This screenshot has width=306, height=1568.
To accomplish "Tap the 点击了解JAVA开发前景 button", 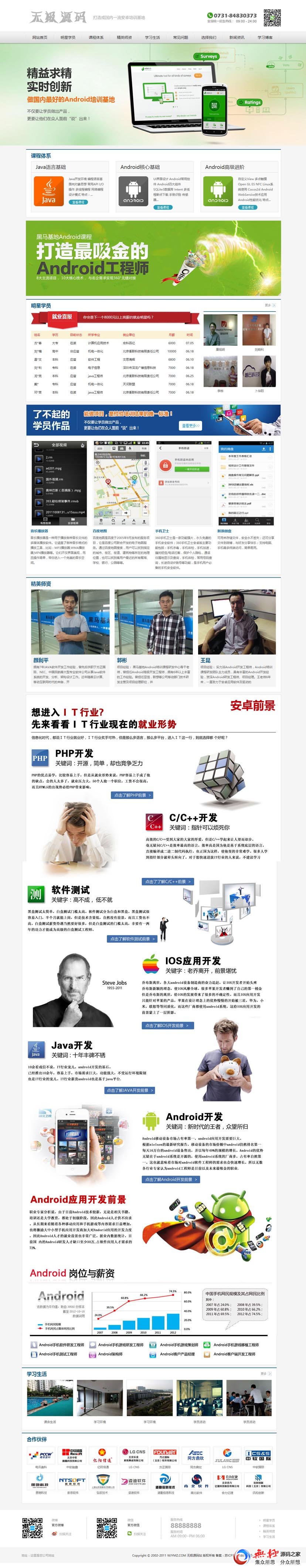I will click(x=130, y=1090).
